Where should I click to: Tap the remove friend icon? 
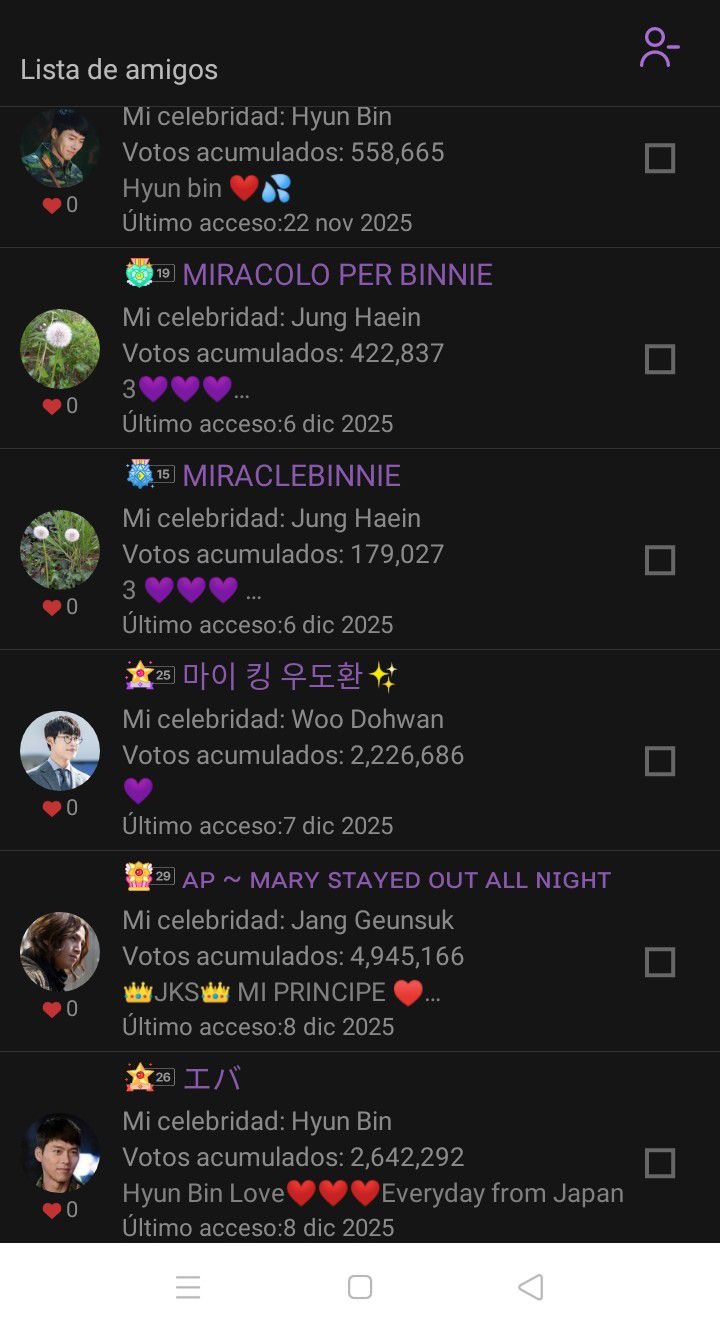point(659,48)
